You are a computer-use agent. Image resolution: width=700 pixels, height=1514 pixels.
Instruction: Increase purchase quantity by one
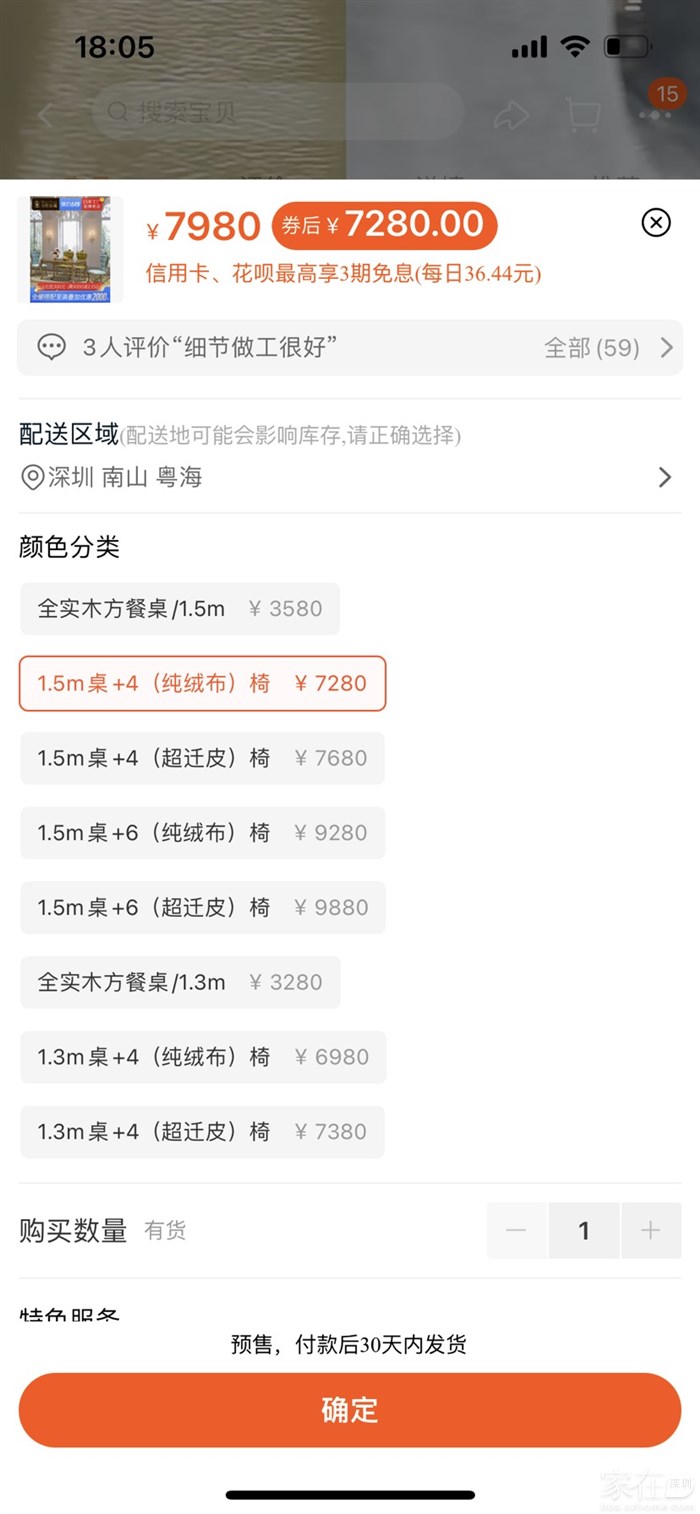(651, 1230)
